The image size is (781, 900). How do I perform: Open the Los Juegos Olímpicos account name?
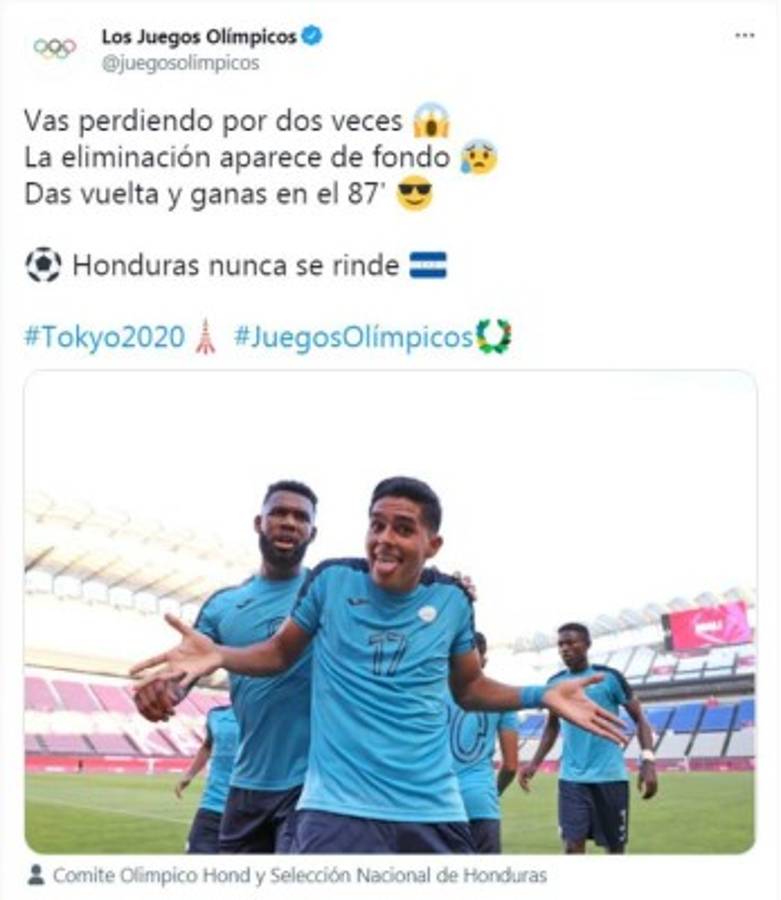click(198, 37)
